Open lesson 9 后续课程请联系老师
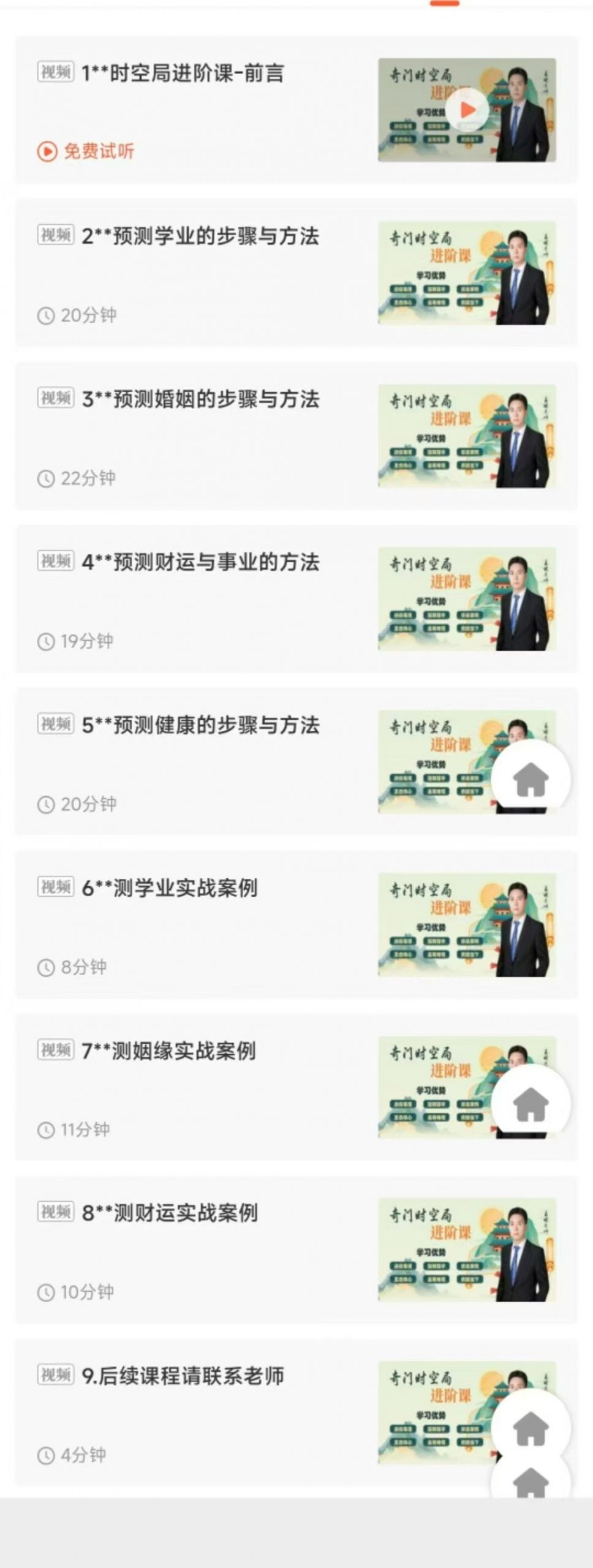Viewport: 593px width, 1568px height. pos(183,1376)
